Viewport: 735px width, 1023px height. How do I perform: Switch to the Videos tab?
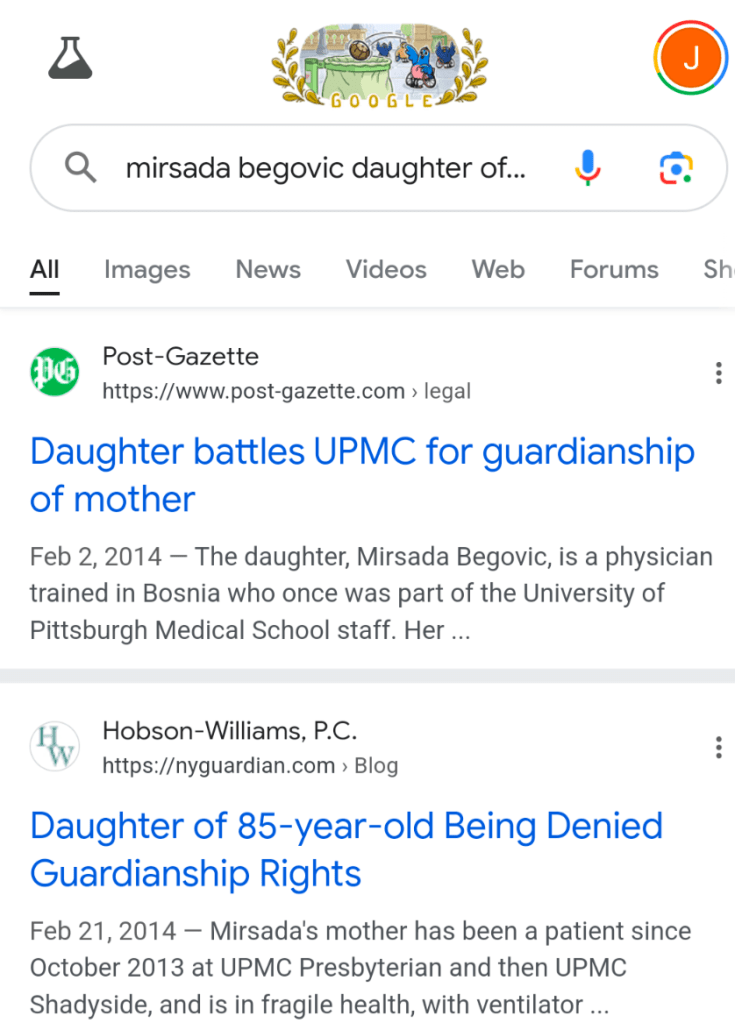click(x=386, y=269)
